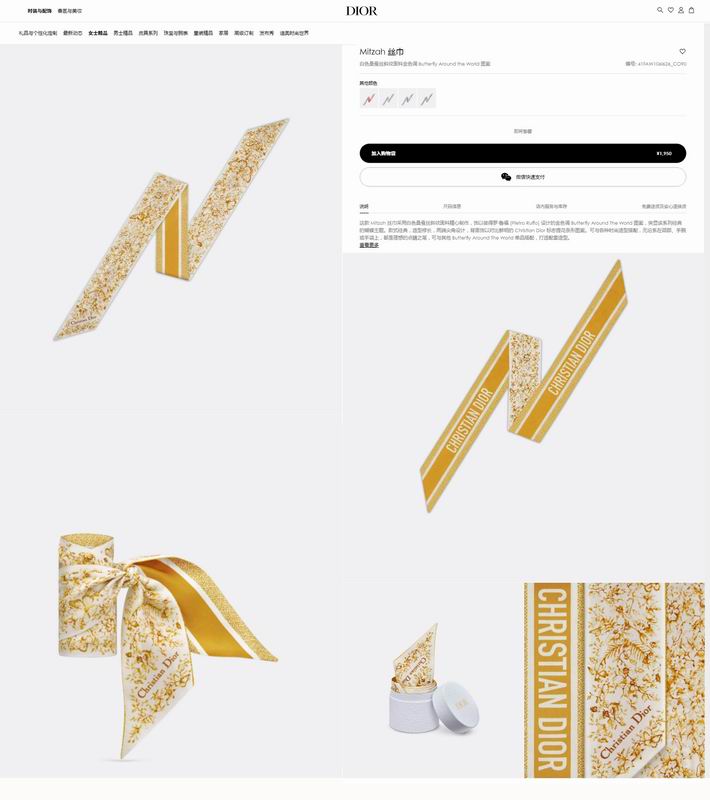The height and width of the screenshot is (800, 710).
Task: Open 女士精品 in navigation menu
Action: point(98,33)
